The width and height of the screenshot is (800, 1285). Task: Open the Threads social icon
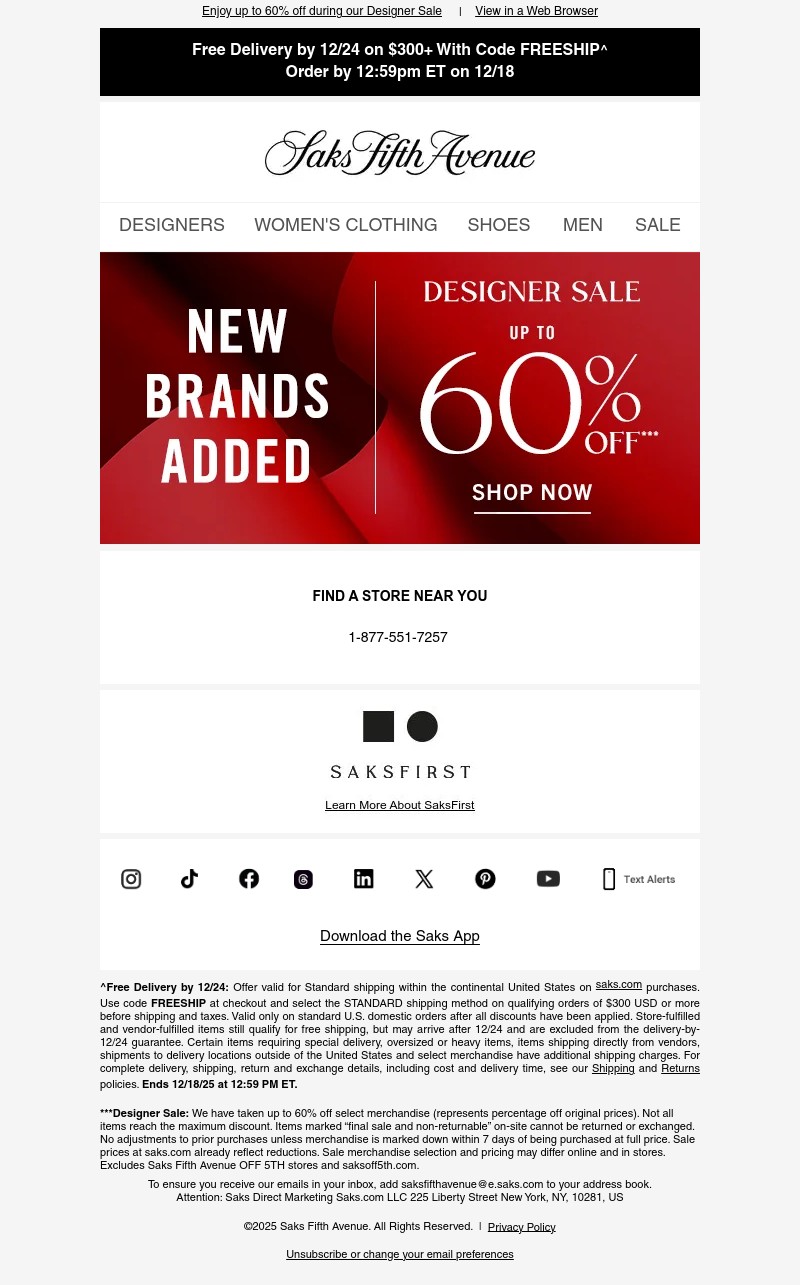coord(303,879)
